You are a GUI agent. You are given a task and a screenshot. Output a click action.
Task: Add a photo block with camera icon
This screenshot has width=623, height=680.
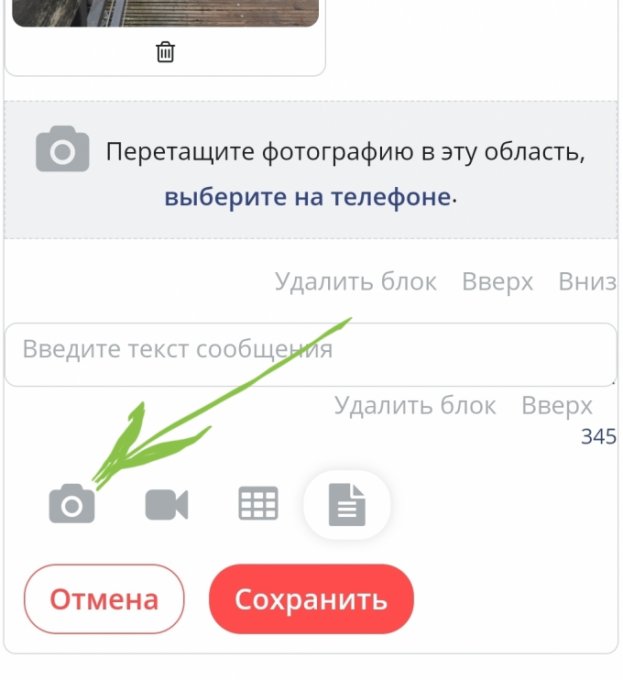click(72, 504)
